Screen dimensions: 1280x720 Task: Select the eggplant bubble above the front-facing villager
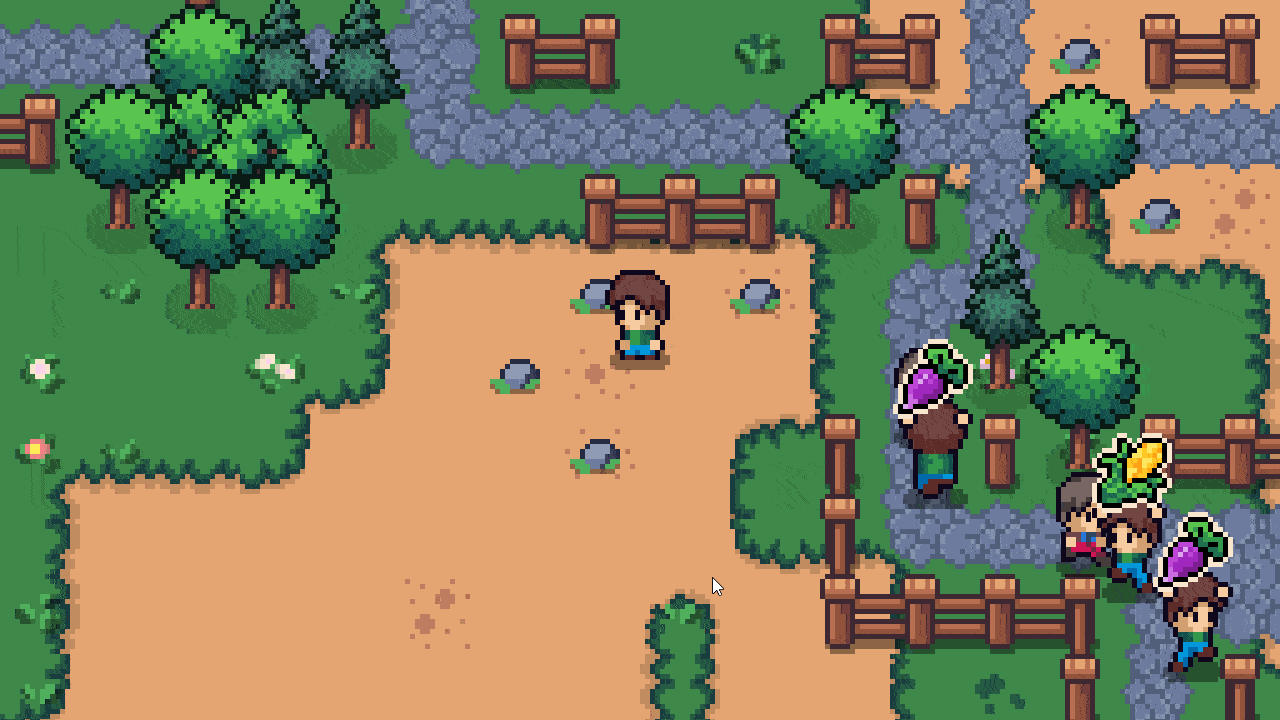click(1192, 552)
